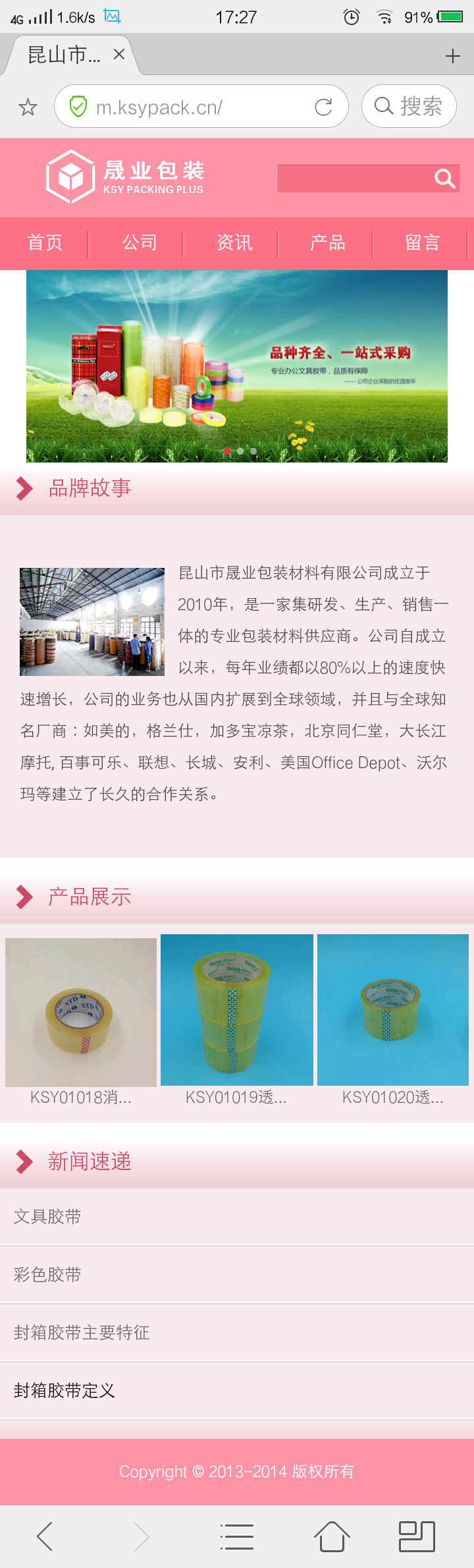Open the 搜索 search box
474x1568 pixels.
(409, 106)
